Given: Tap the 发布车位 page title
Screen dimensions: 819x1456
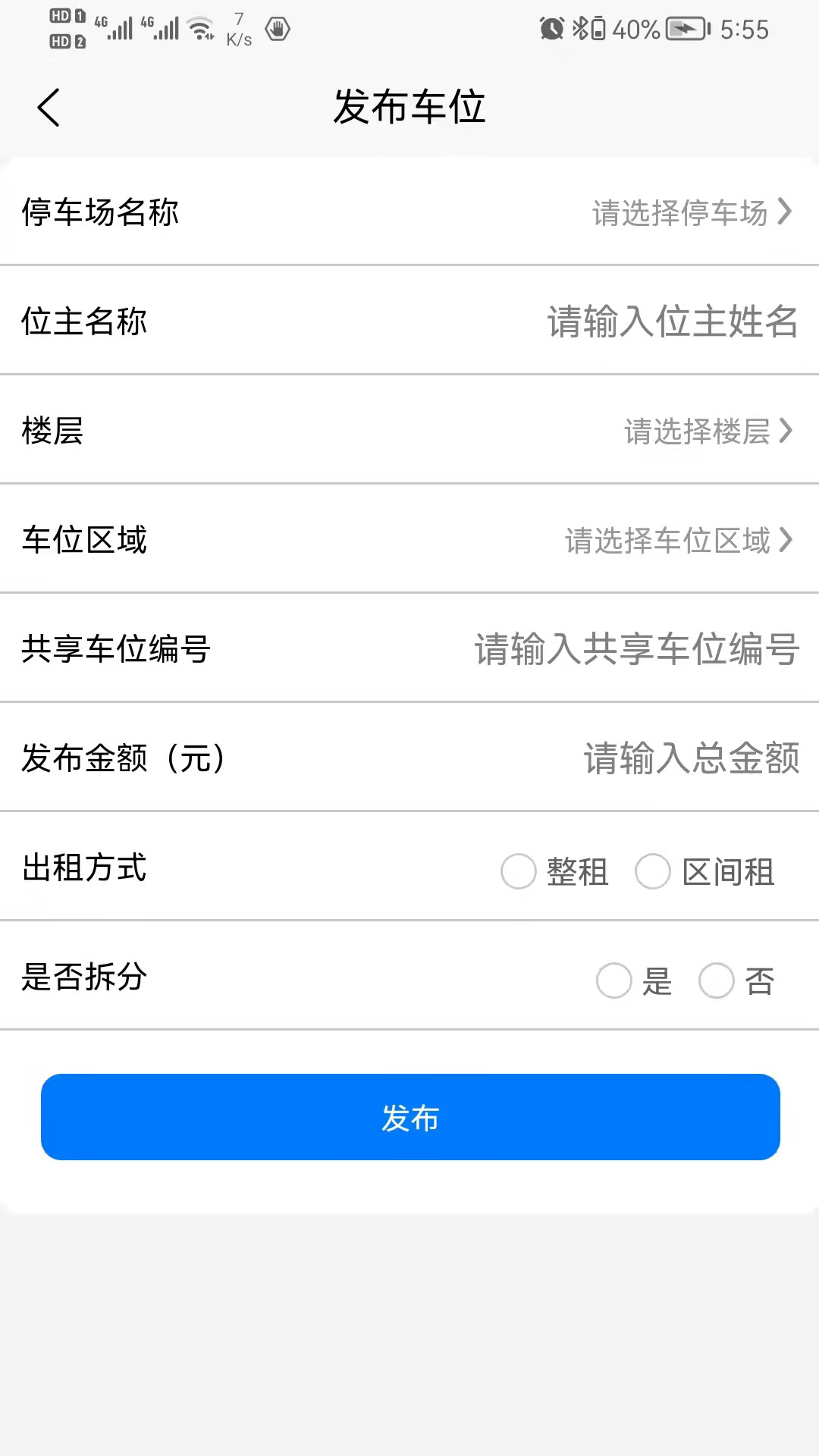Looking at the screenshot, I should (x=409, y=107).
